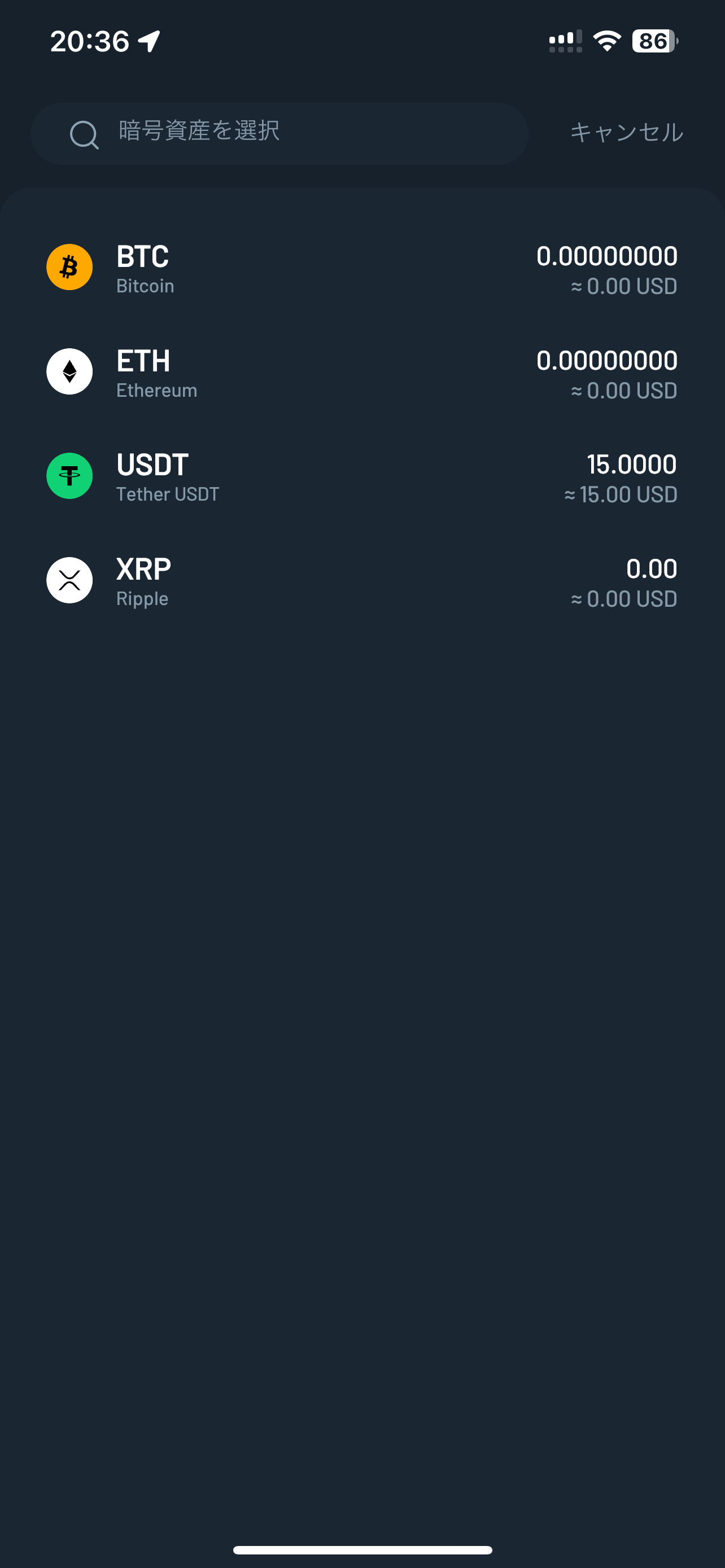Choose ETH Ethereum from the list
The height and width of the screenshot is (1568, 725).
[362, 372]
